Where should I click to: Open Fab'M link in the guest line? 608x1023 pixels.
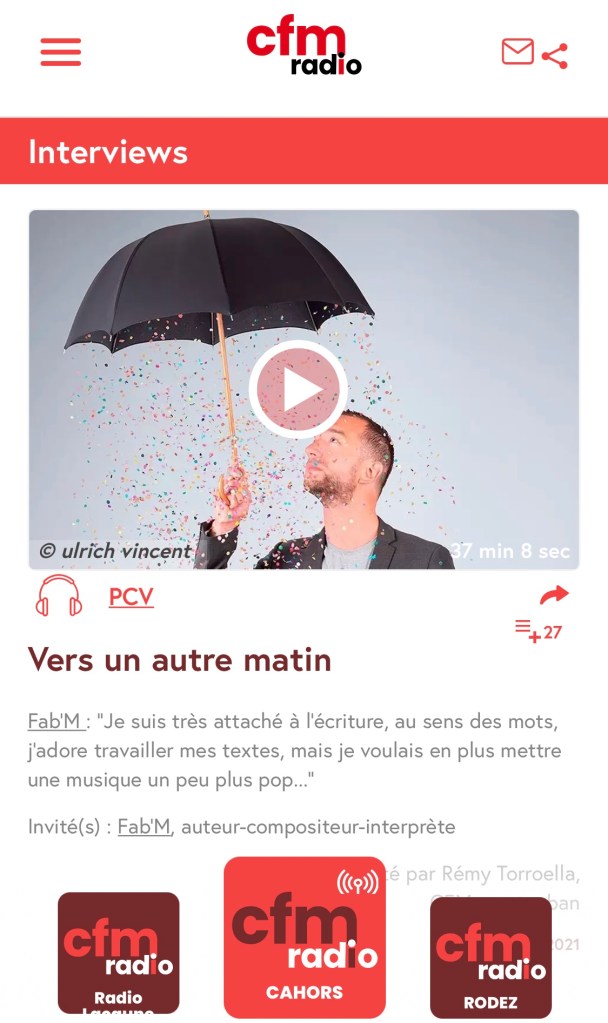coord(144,827)
